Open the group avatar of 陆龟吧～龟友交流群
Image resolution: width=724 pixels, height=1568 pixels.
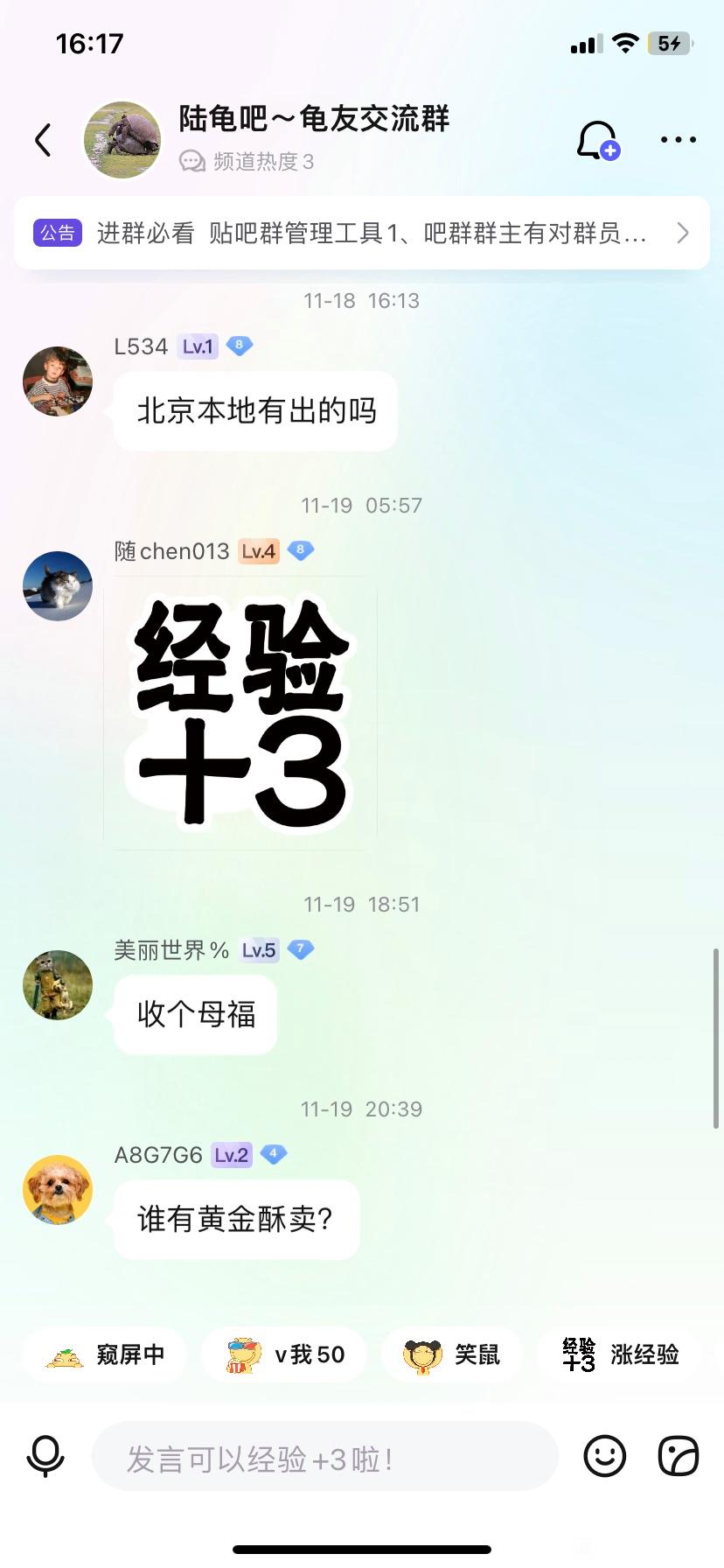[x=122, y=140]
